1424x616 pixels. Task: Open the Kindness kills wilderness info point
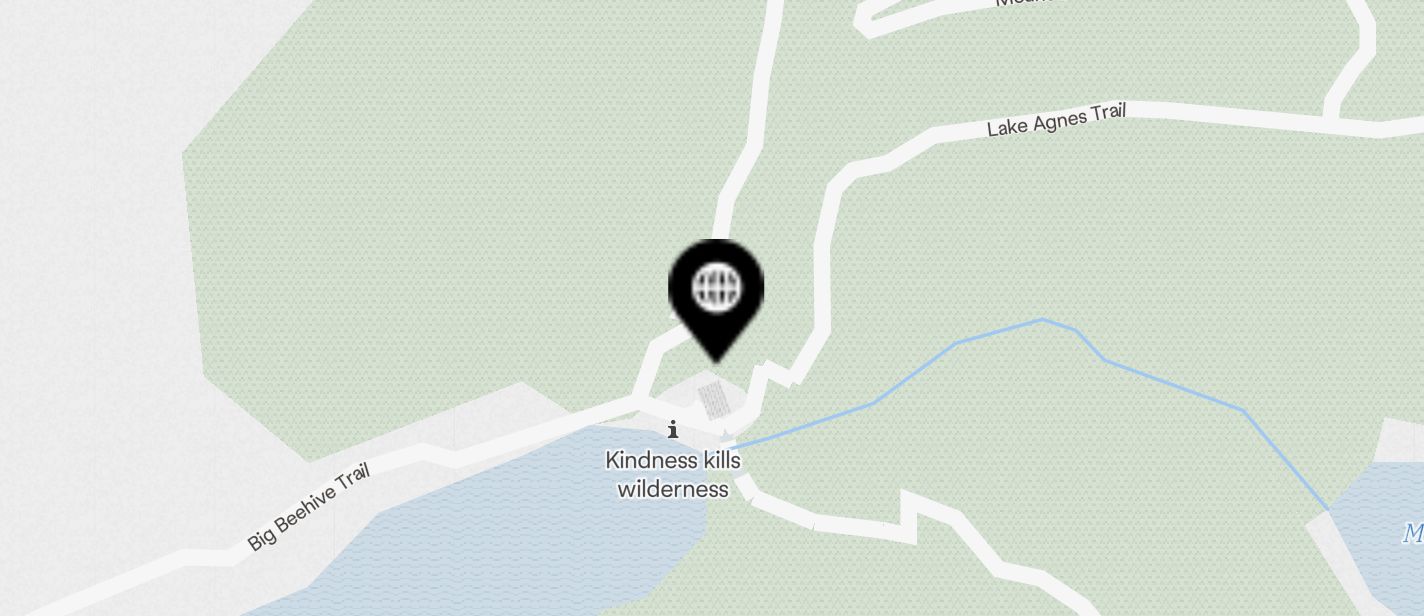[673, 430]
